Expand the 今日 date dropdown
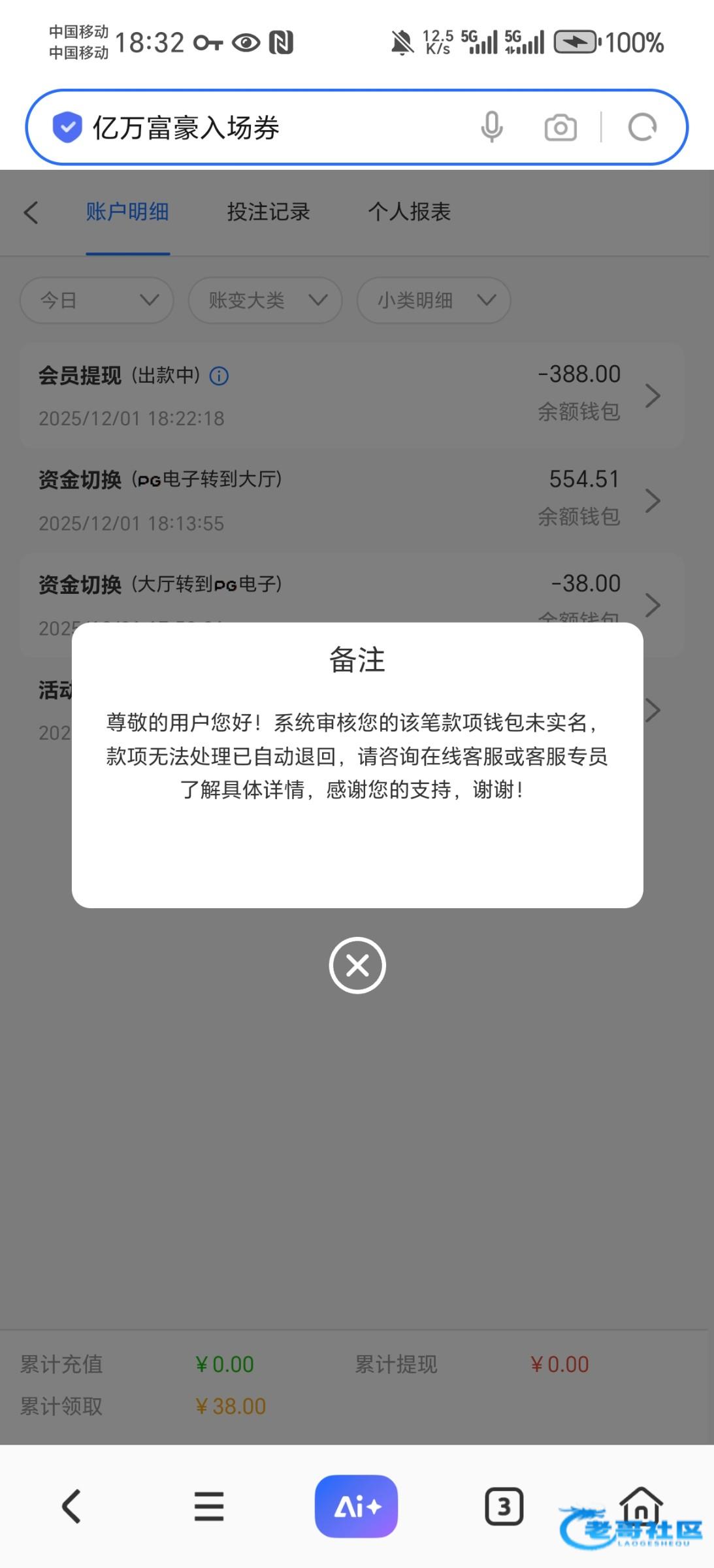This screenshot has width=714, height=1568. tap(97, 301)
